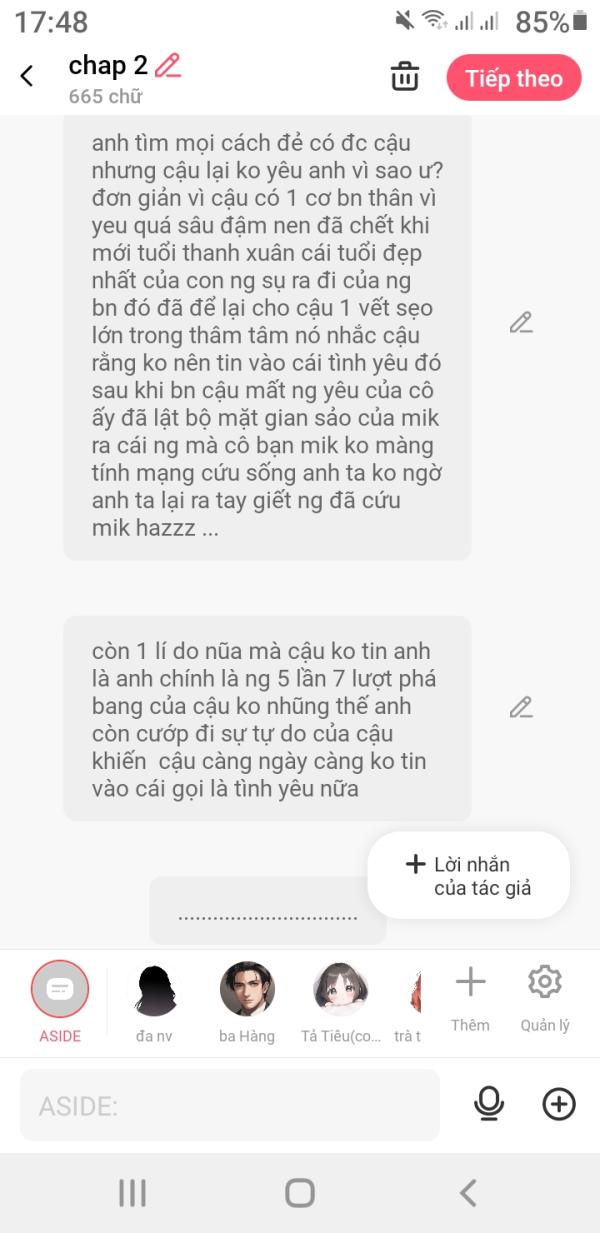Open the plus attachment menu

click(x=559, y=1104)
